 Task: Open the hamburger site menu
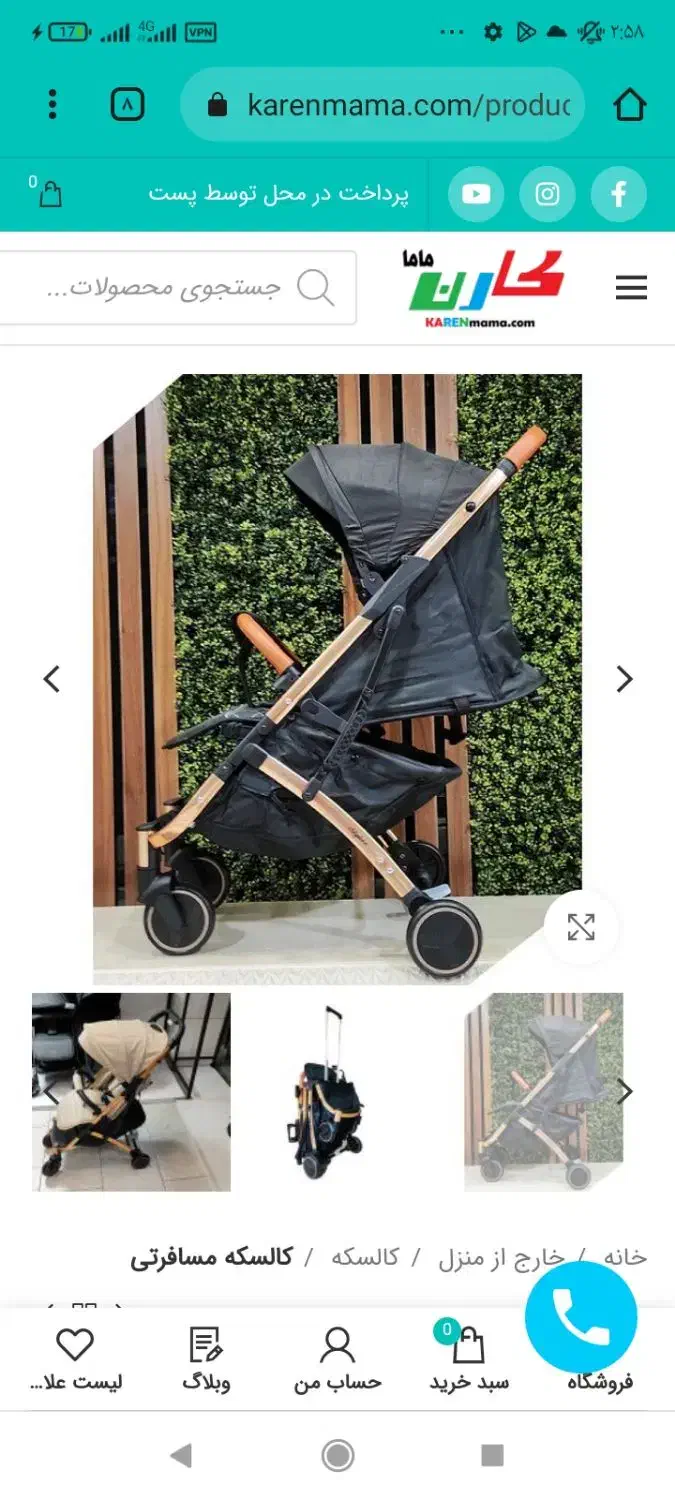tap(631, 289)
